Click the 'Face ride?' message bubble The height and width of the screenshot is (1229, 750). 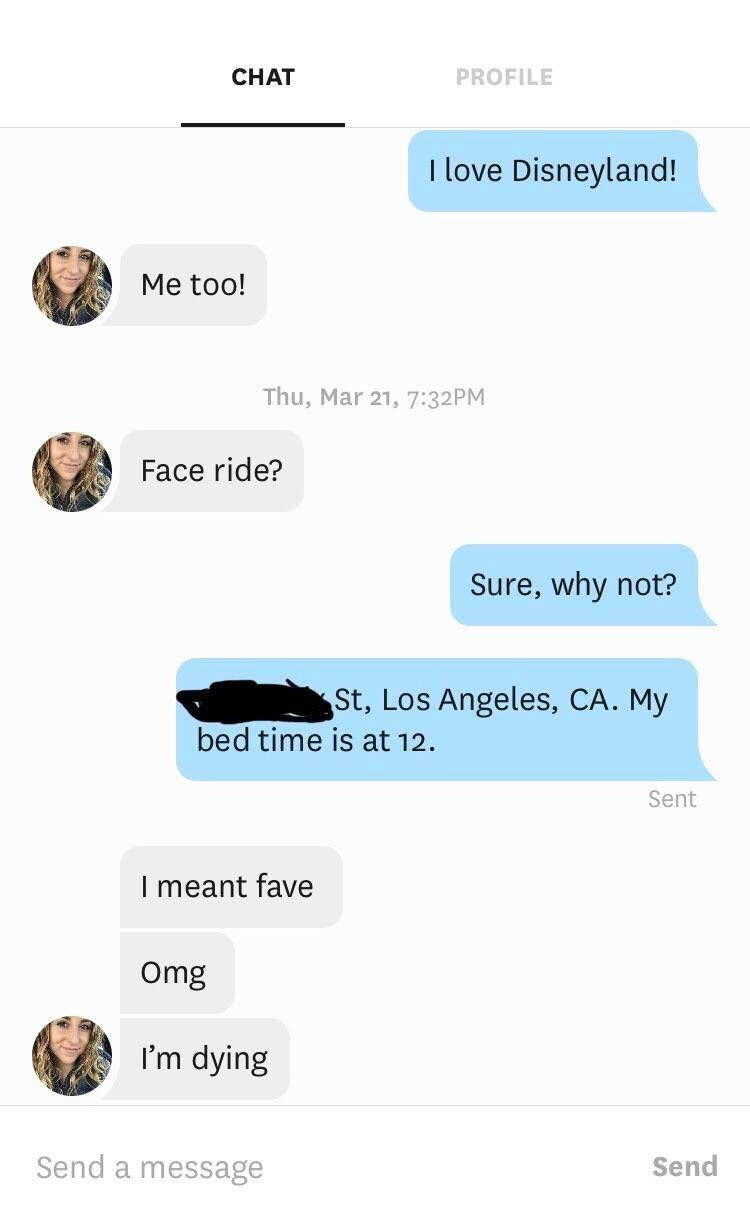(212, 470)
